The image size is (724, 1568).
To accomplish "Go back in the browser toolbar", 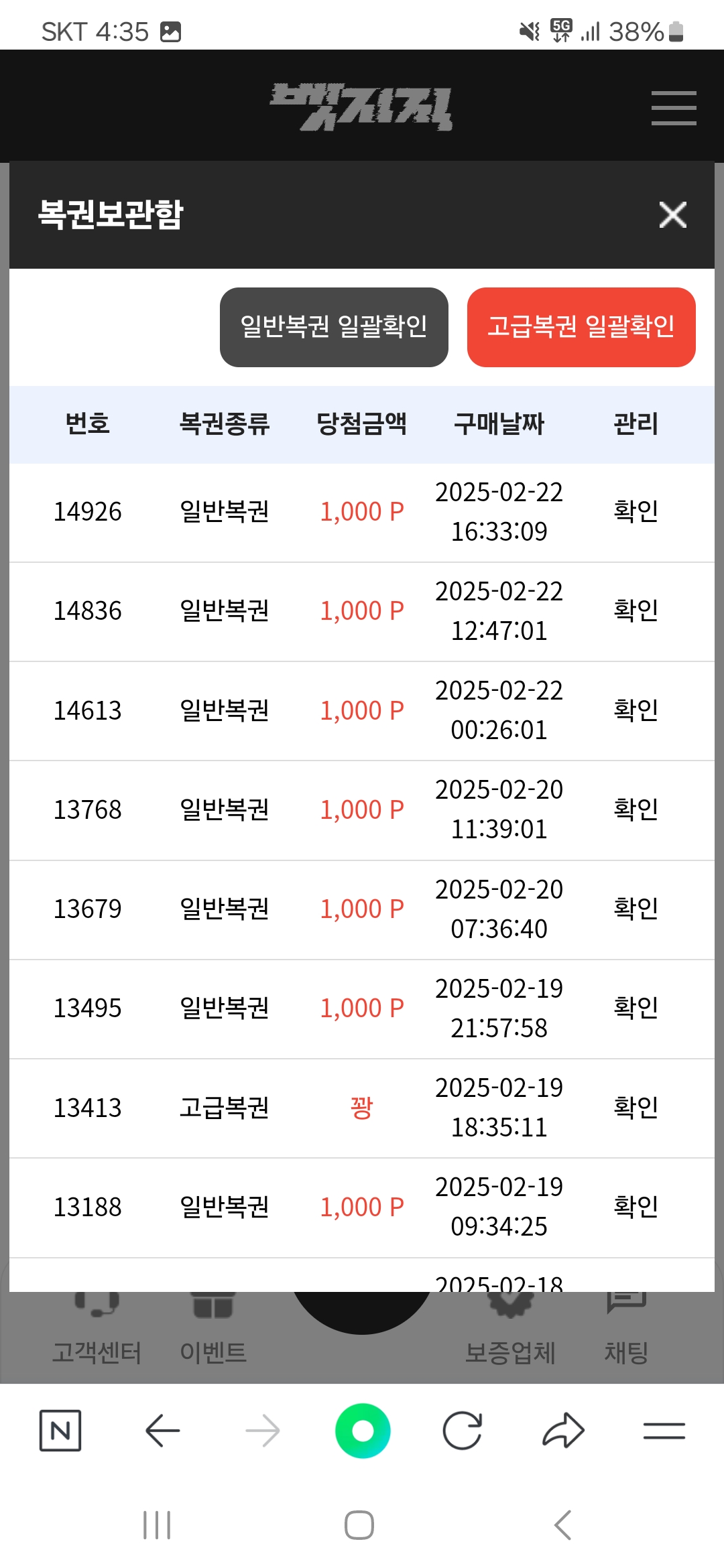I will (x=162, y=1431).
